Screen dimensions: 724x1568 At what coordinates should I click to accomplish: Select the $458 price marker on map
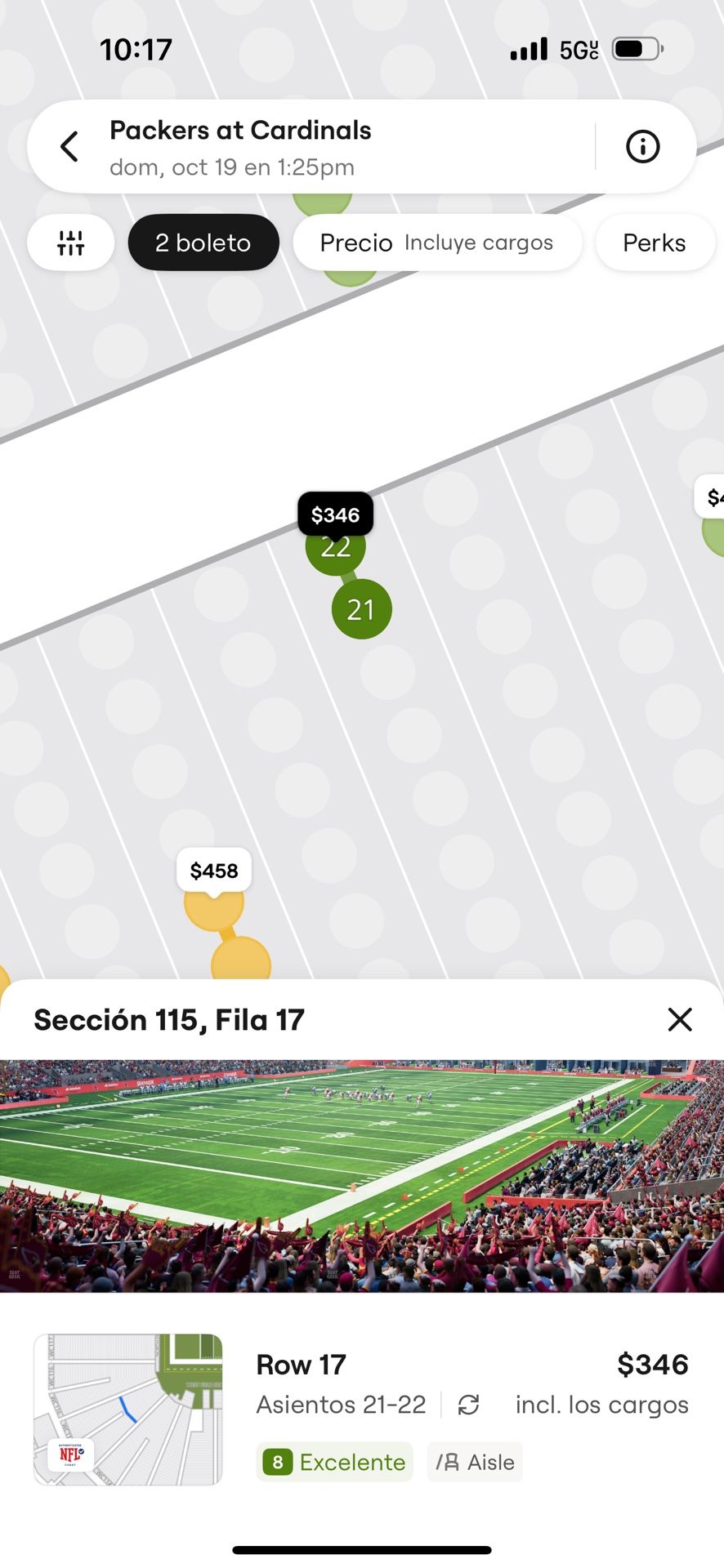(x=214, y=871)
